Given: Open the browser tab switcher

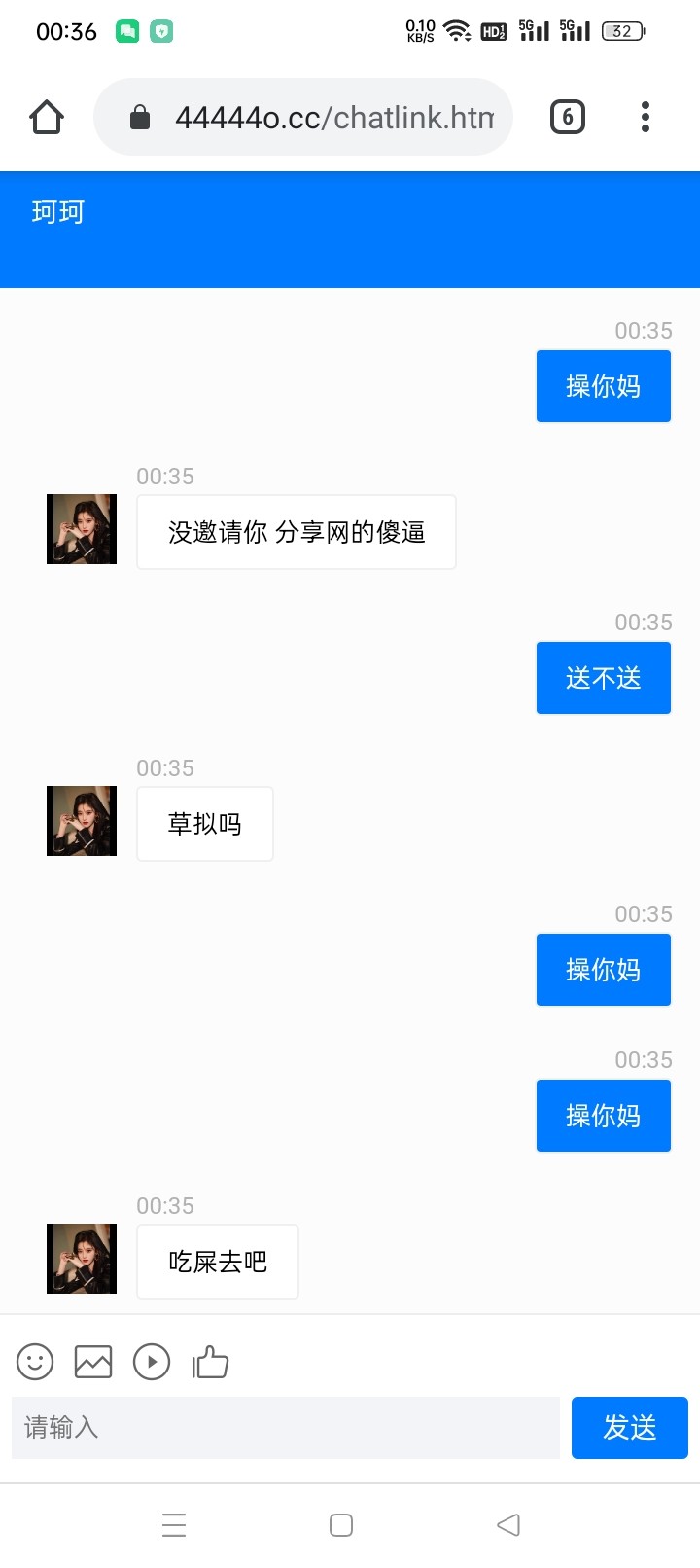Looking at the screenshot, I should (x=568, y=118).
